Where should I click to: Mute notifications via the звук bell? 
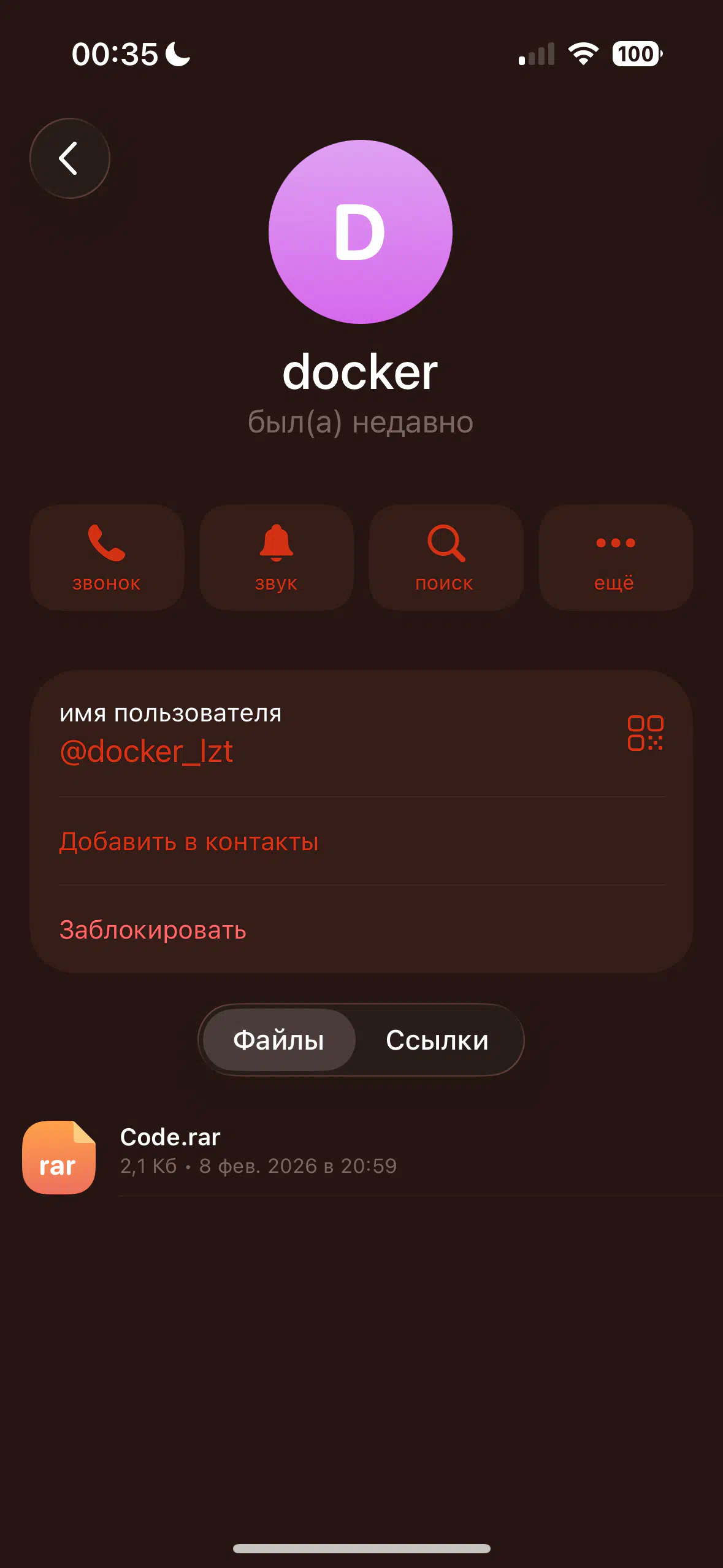(277, 557)
